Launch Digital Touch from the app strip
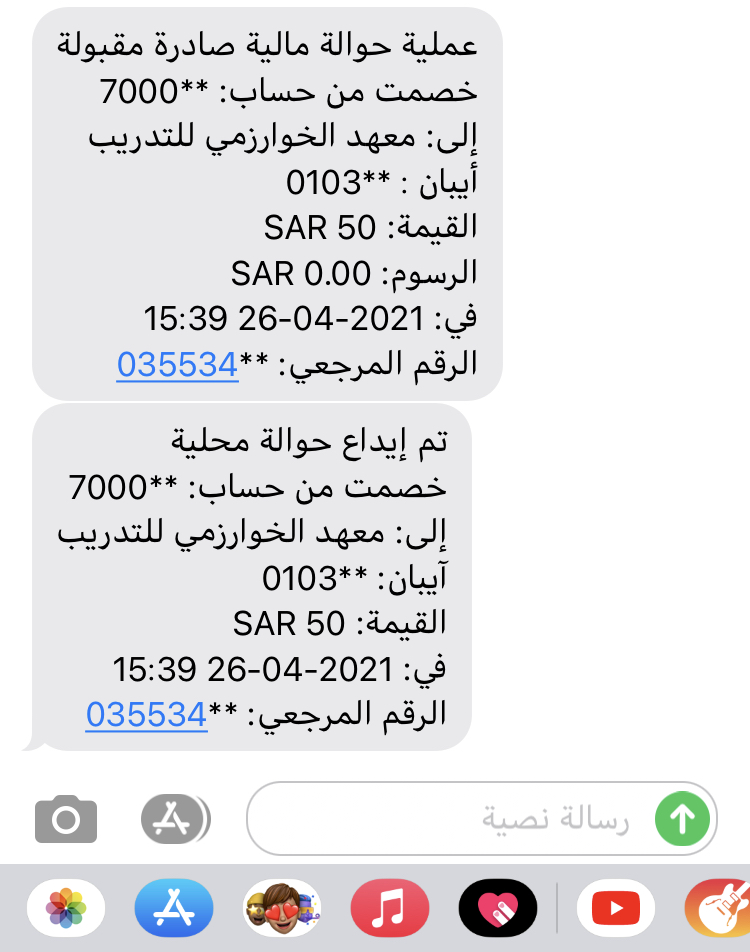The image size is (750, 952). pyautogui.click(x=498, y=909)
